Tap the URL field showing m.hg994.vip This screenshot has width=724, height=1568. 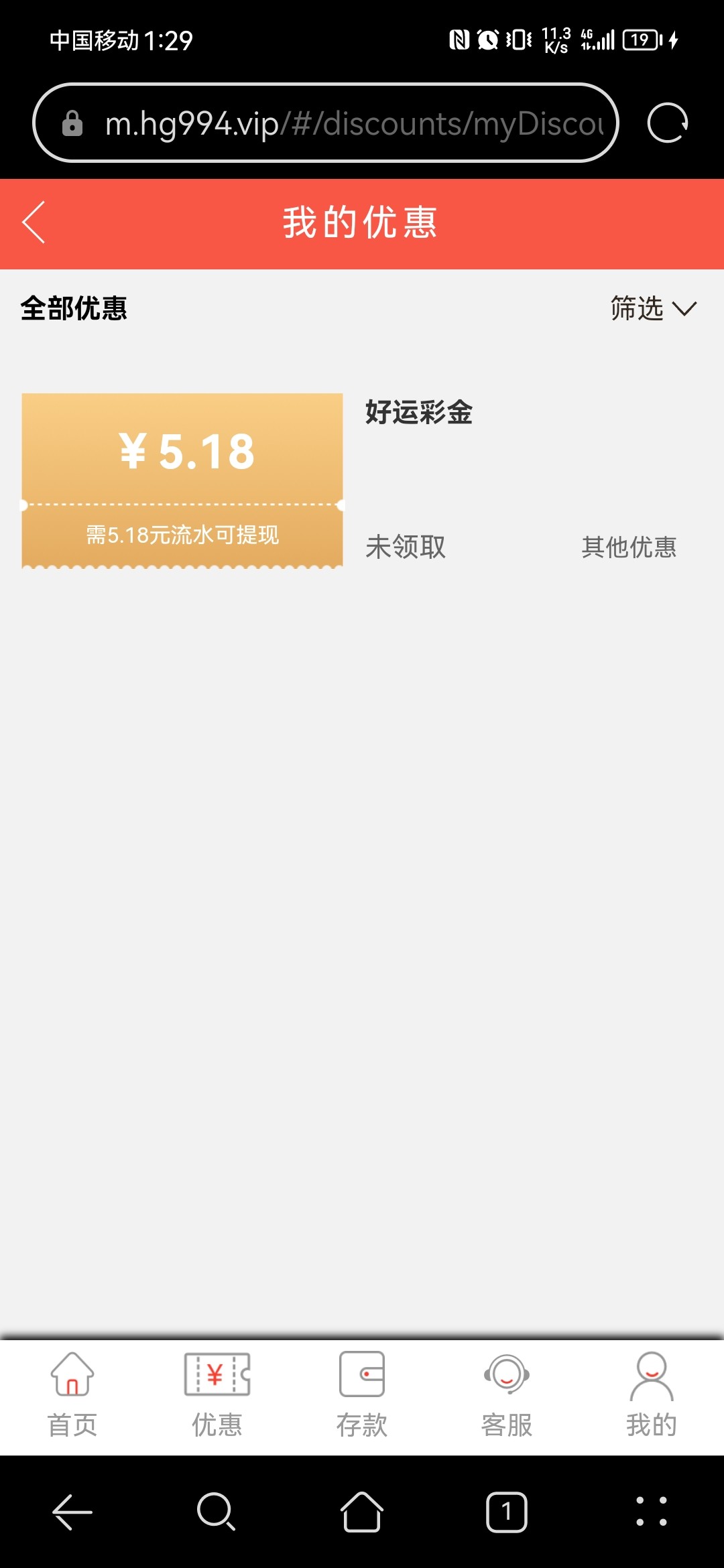(x=349, y=123)
